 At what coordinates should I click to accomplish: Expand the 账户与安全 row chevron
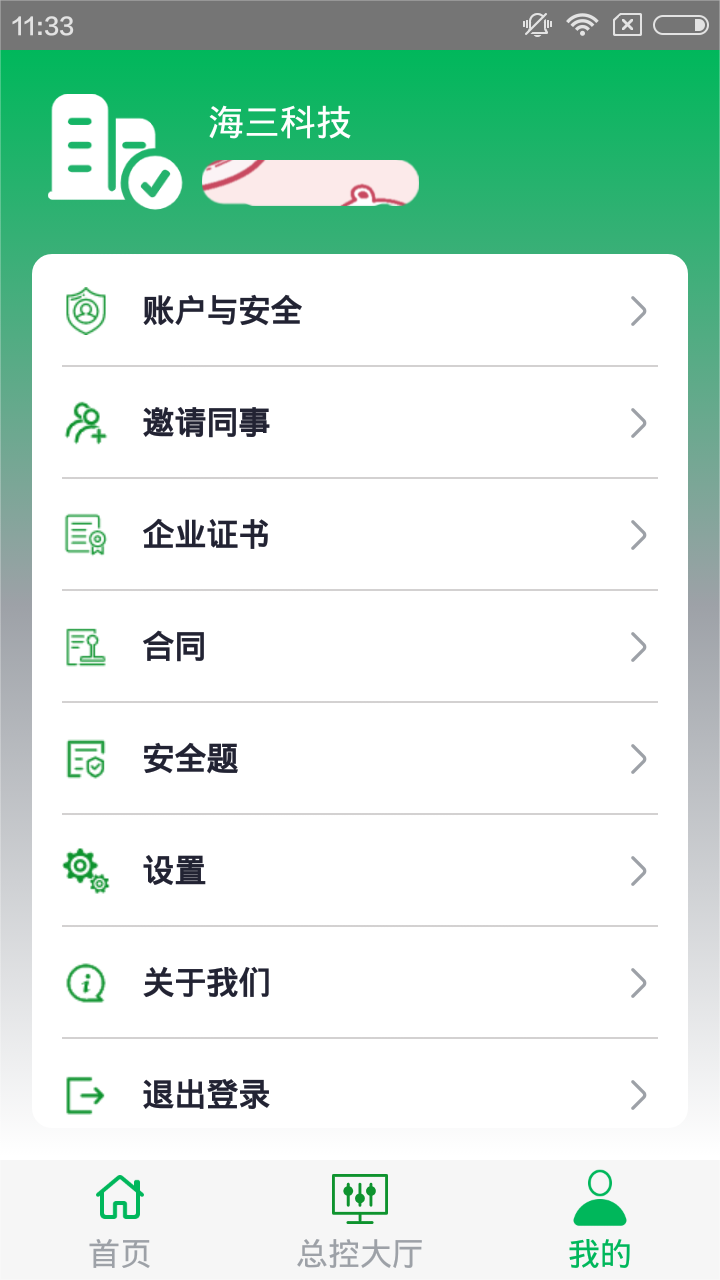638,311
